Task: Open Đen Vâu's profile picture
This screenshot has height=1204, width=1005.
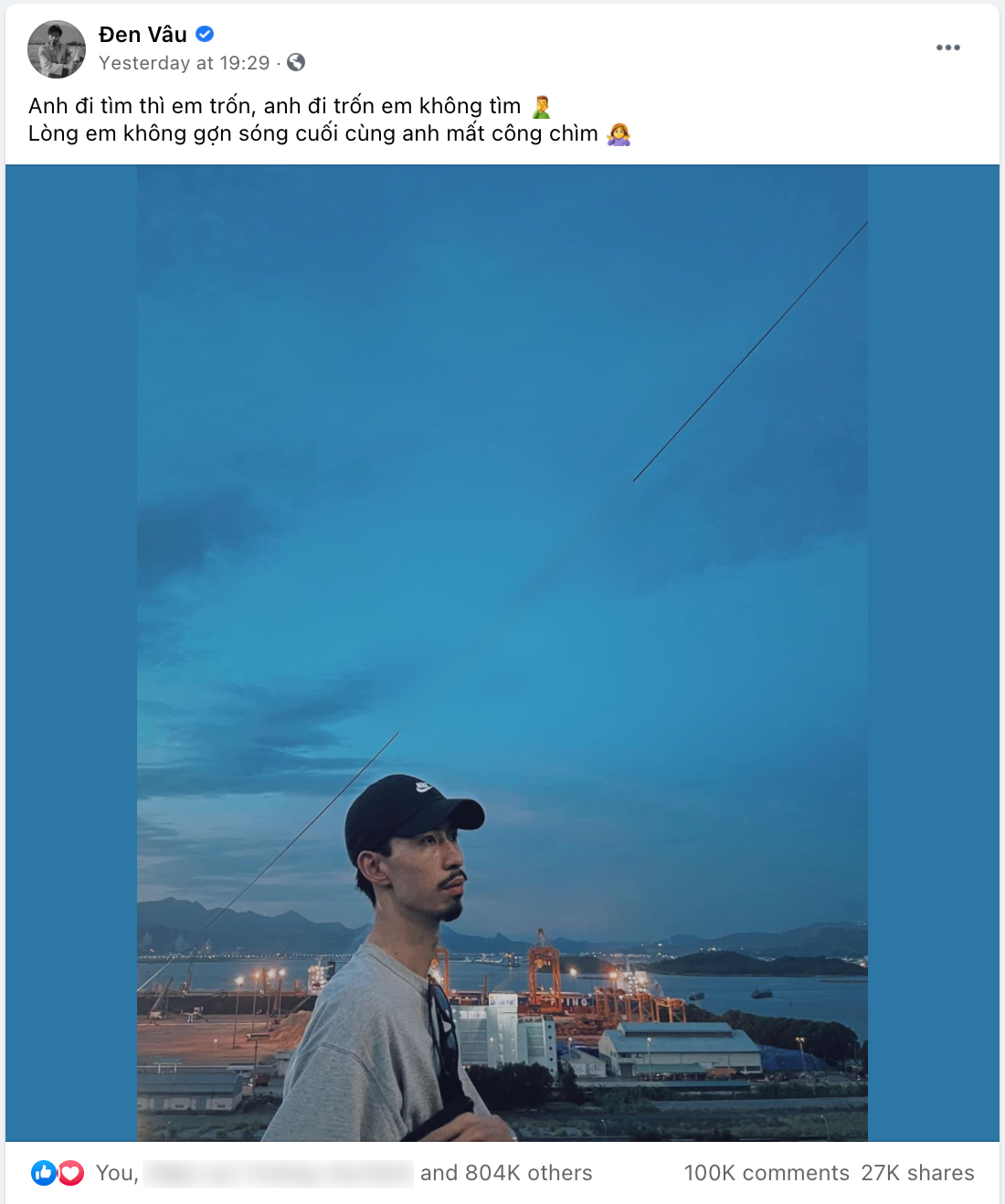Action: pyautogui.click(x=57, y=49)
